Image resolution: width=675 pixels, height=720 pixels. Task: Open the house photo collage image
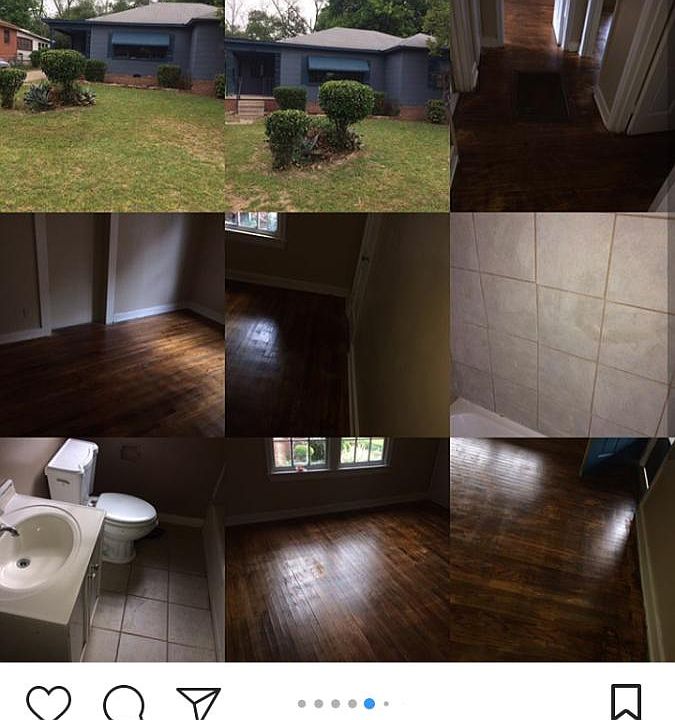coord(337,330)
